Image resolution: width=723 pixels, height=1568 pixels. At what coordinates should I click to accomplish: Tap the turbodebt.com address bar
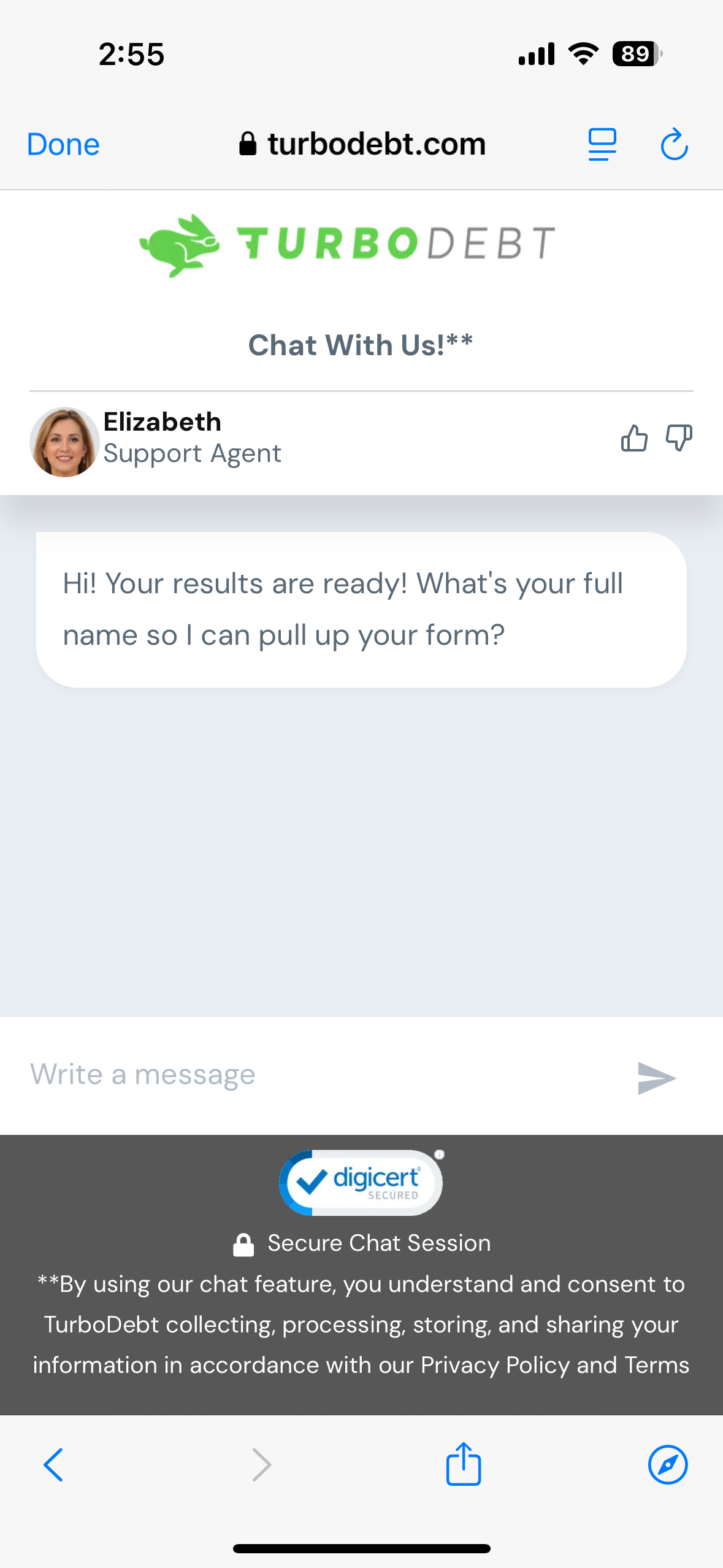point(362,144)
